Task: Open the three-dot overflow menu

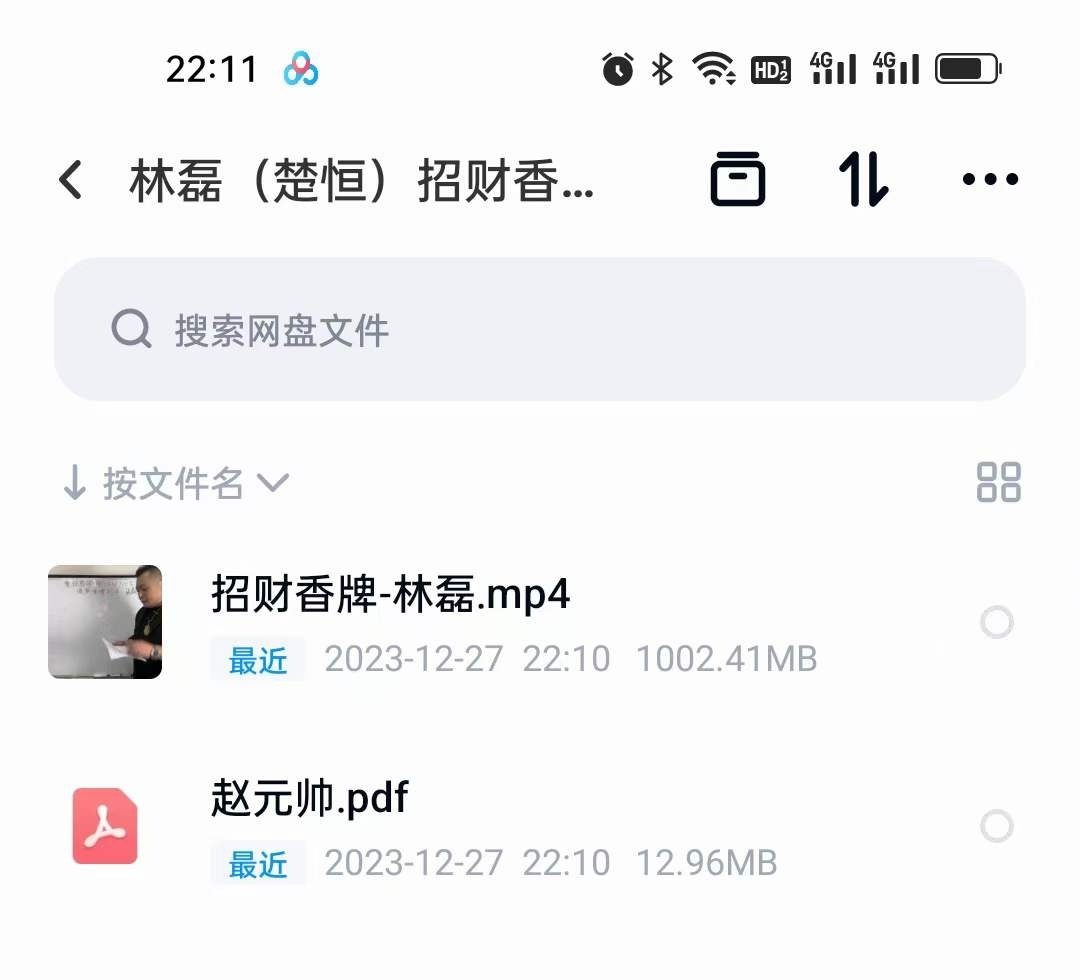Action: tap(990, 180)
